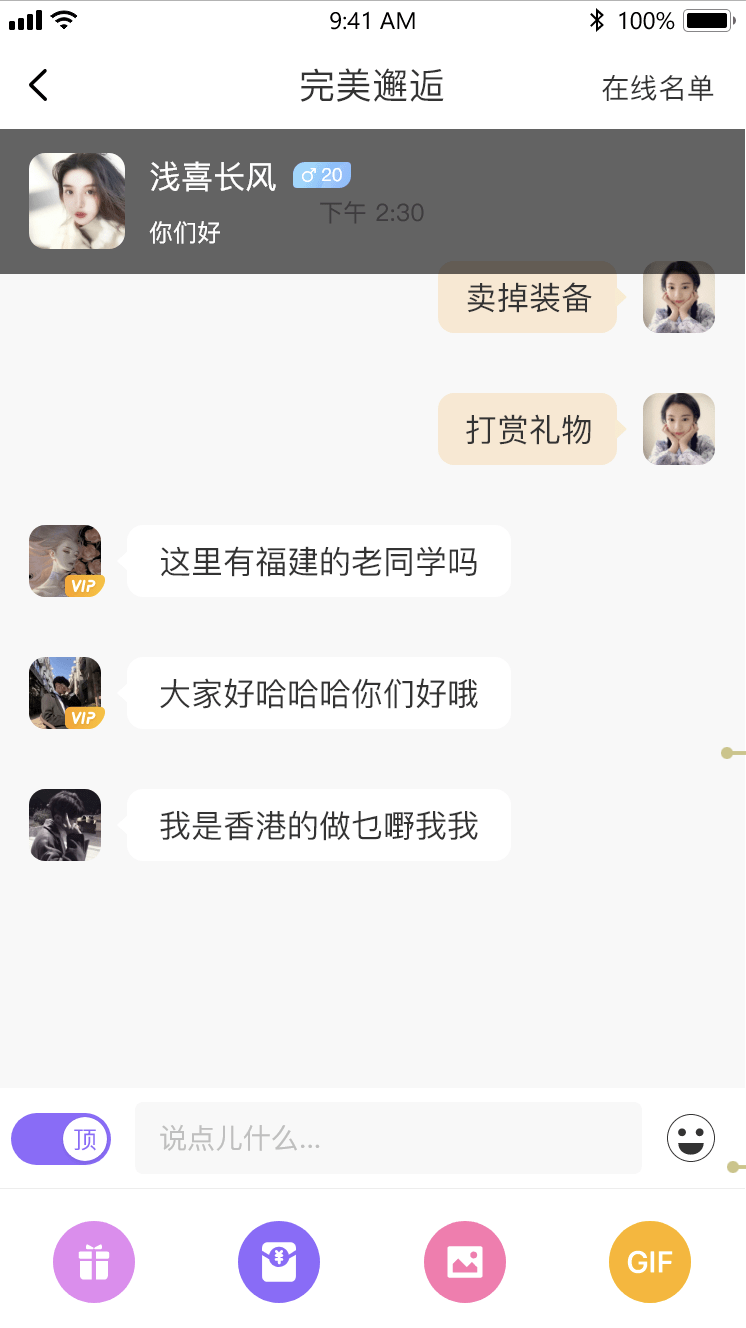View avatar of user saying 大家好哈哈哈你们好哦

click(x=65, y=693)
